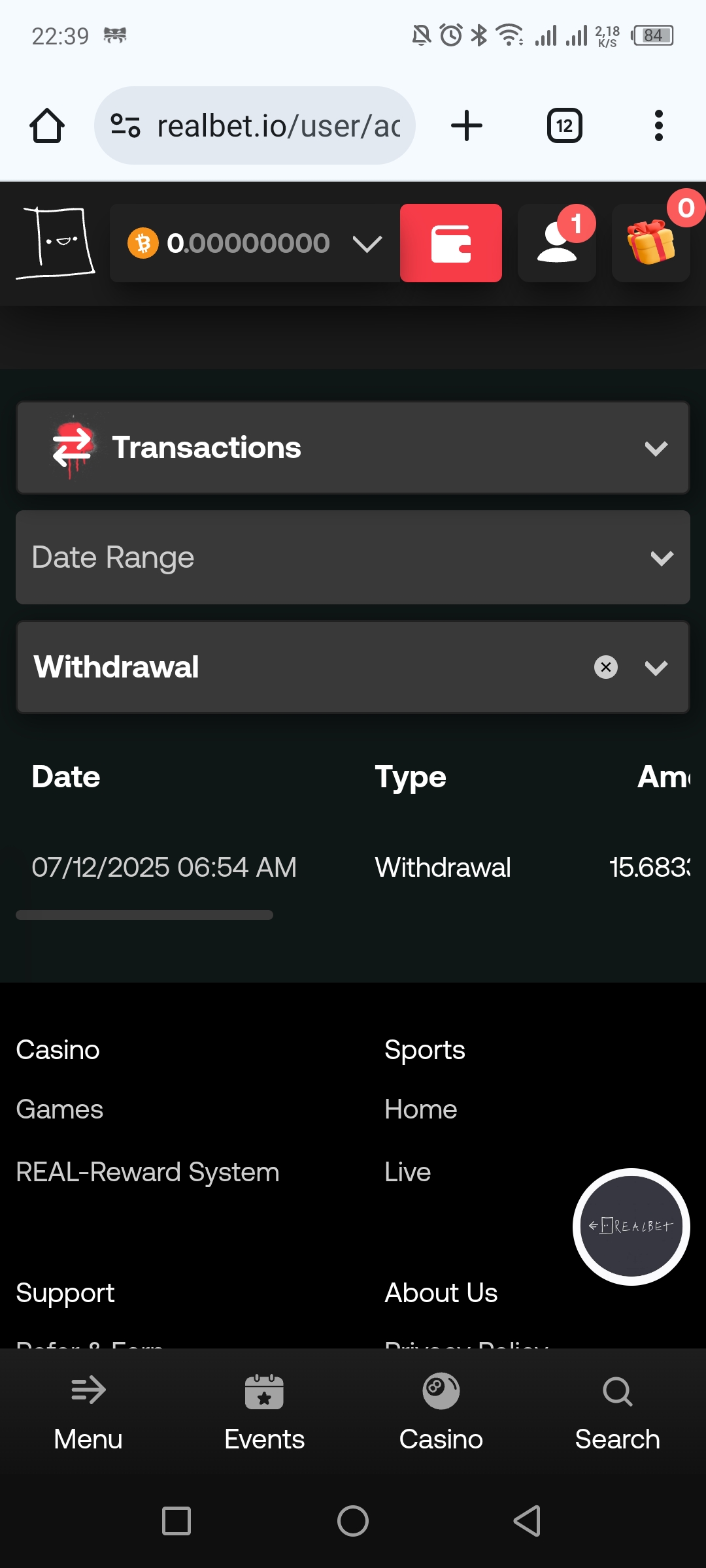Expand the Bitcoin balance currency selector

[x=367, y=244]
